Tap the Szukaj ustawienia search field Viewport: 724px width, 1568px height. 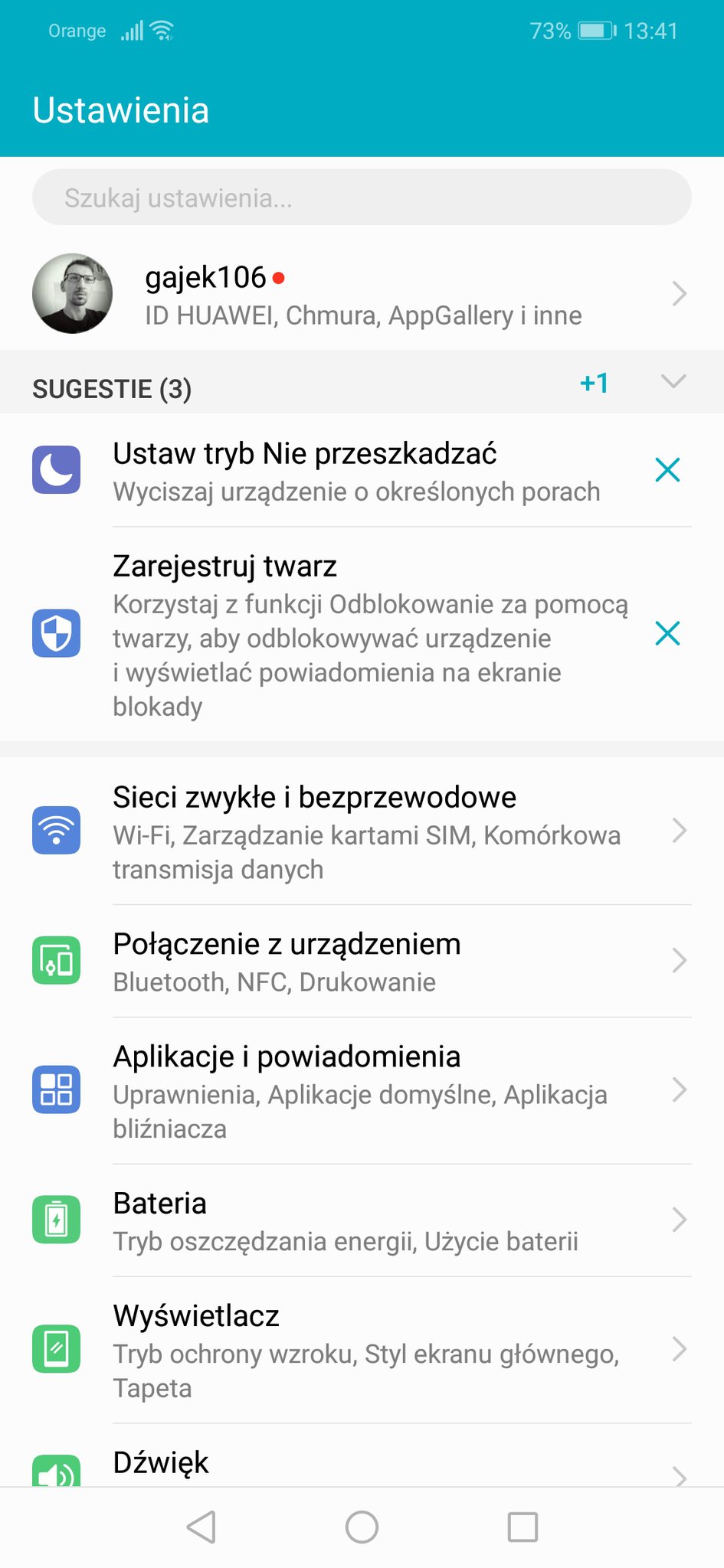pos(362,198)
